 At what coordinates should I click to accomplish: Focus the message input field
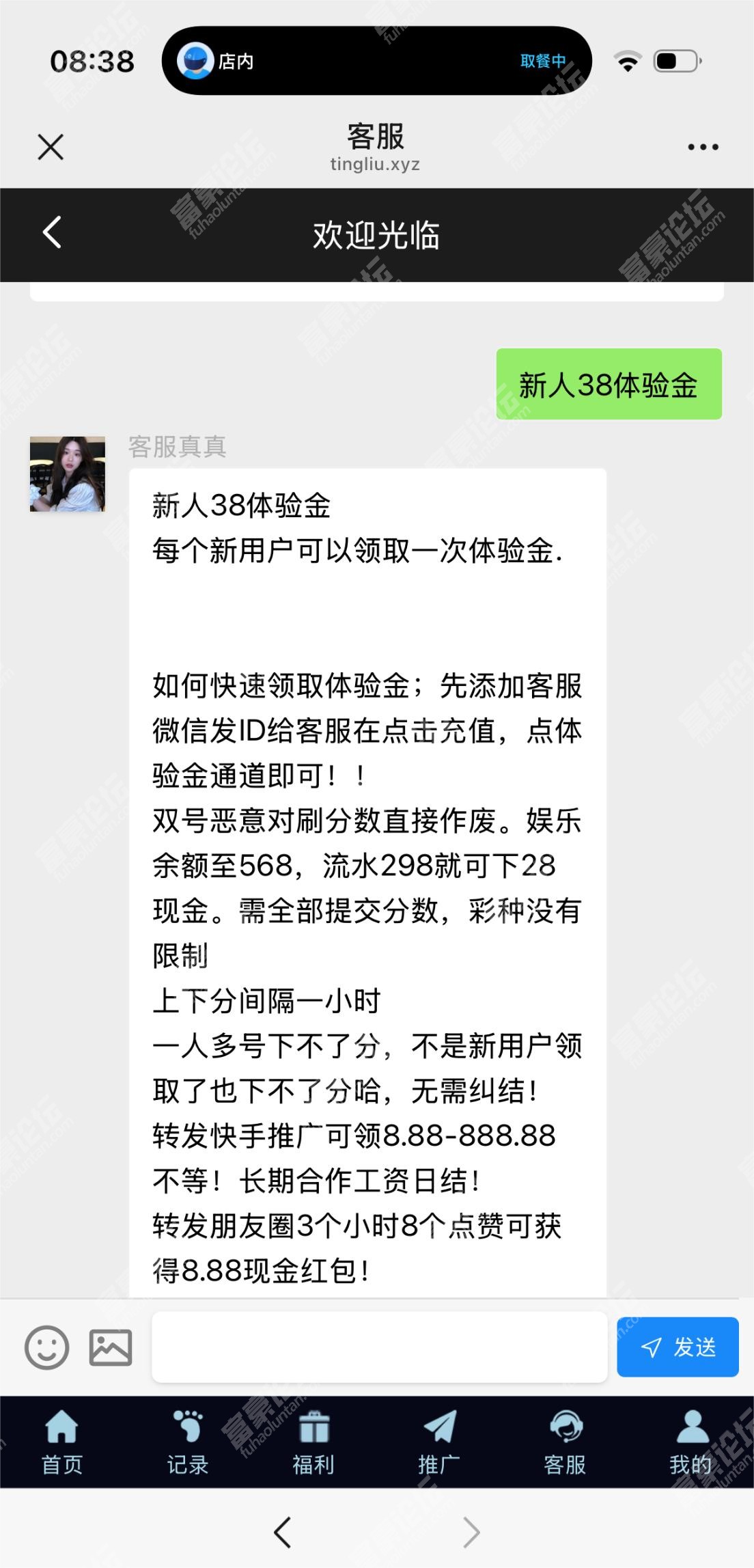tap(379, 1347)
